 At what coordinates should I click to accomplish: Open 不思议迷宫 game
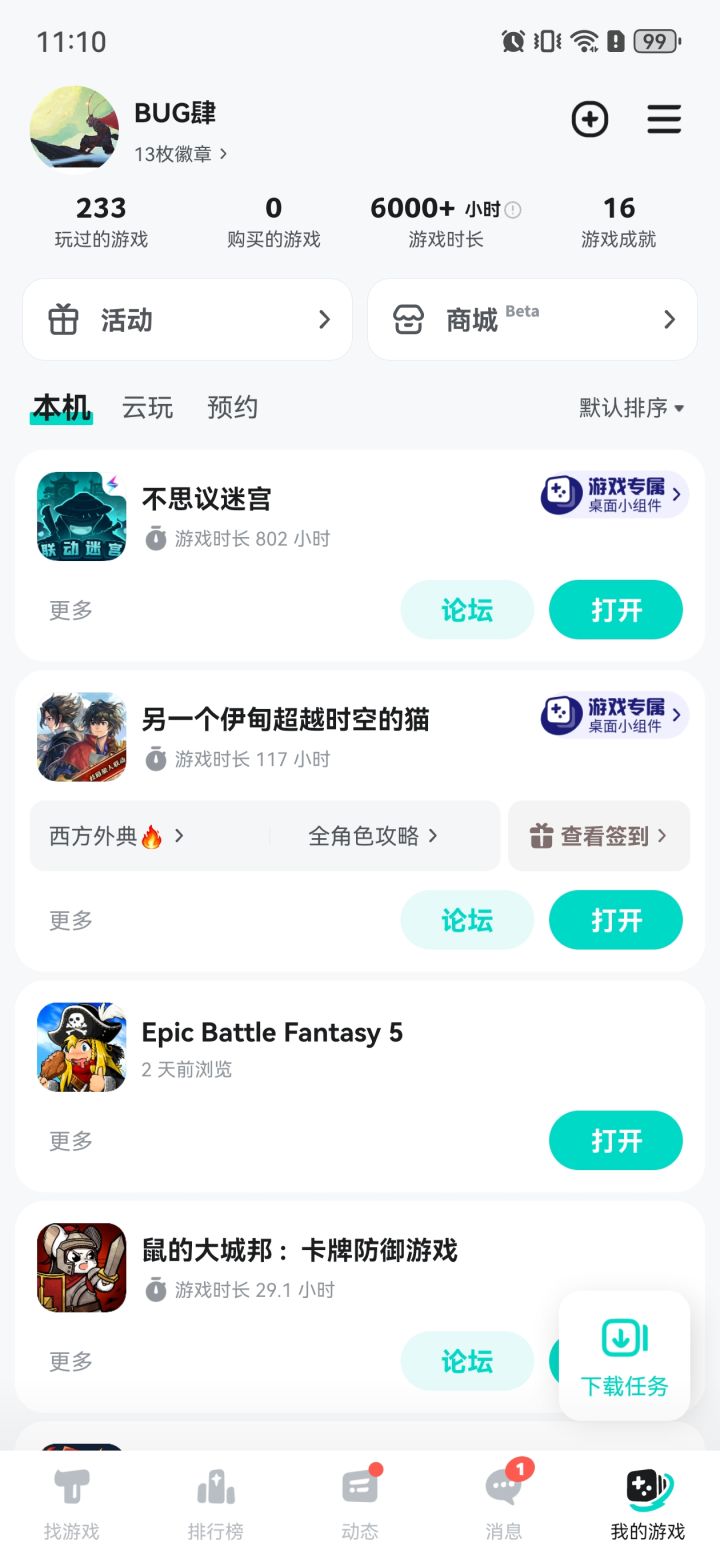[x=615, y=610]
